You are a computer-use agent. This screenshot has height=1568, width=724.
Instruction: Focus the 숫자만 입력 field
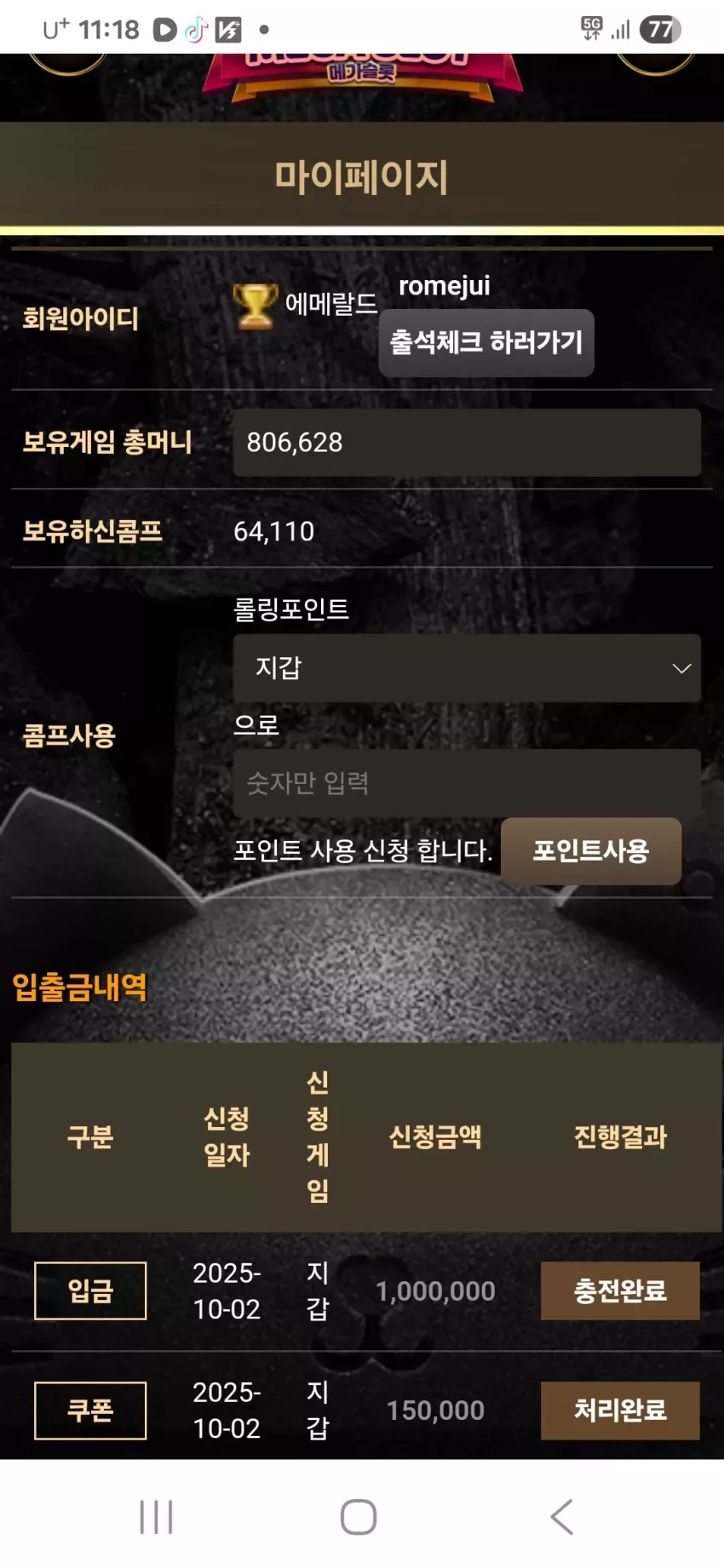point(467,783)
